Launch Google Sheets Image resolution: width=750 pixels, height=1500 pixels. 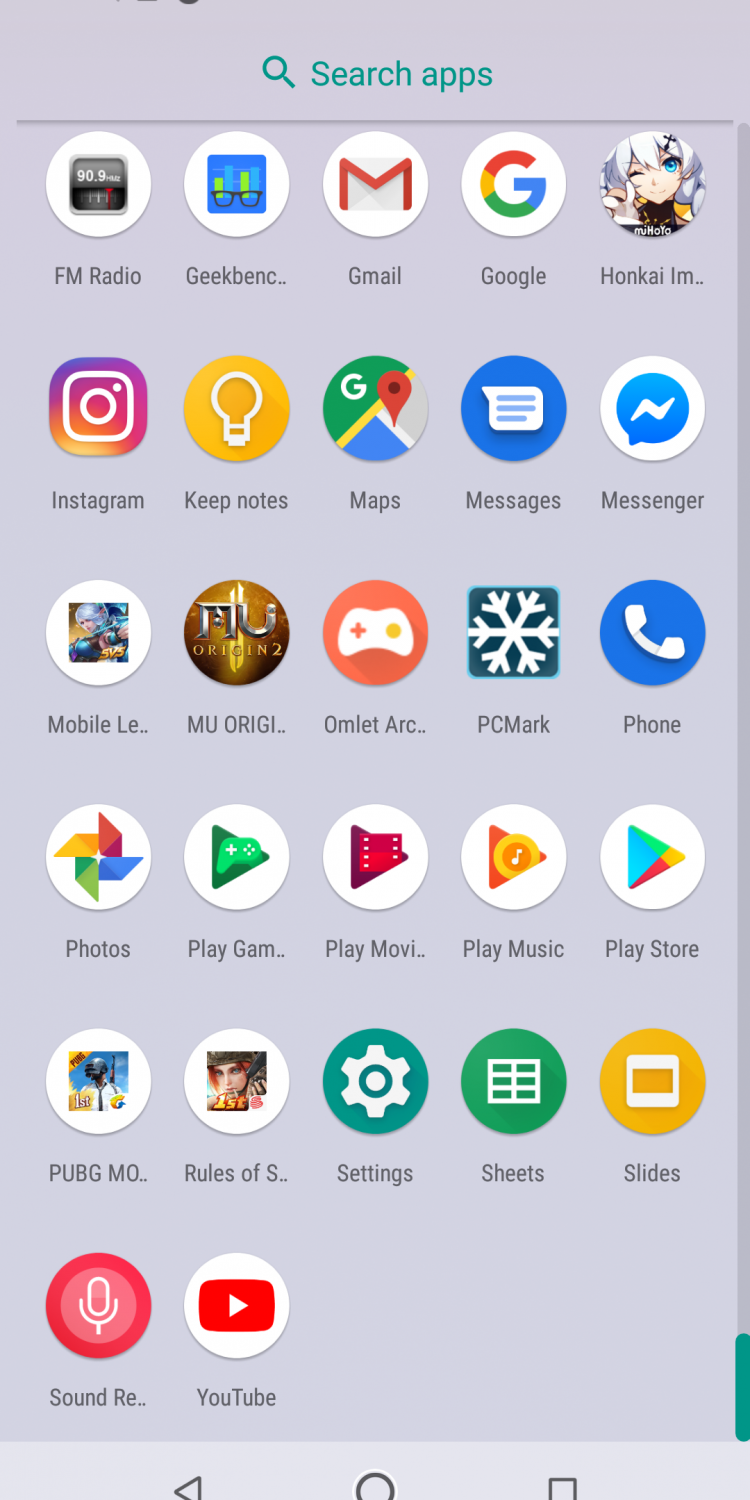click(x=513, y=1081)
